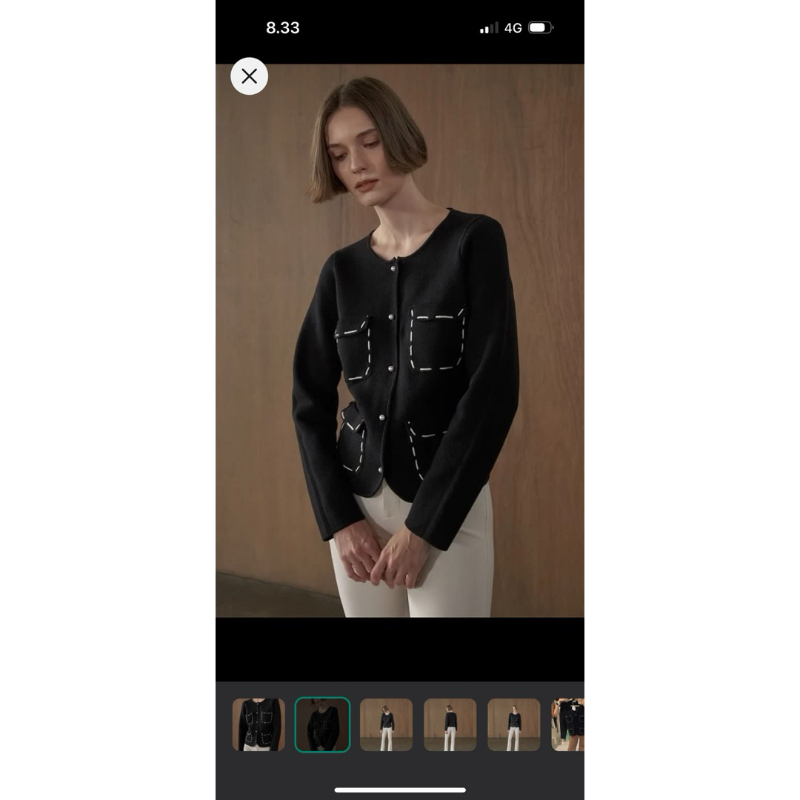View third thumbnail with full-body side pose
The width and height of the screenshot is (800, 800).
[386, 725]
